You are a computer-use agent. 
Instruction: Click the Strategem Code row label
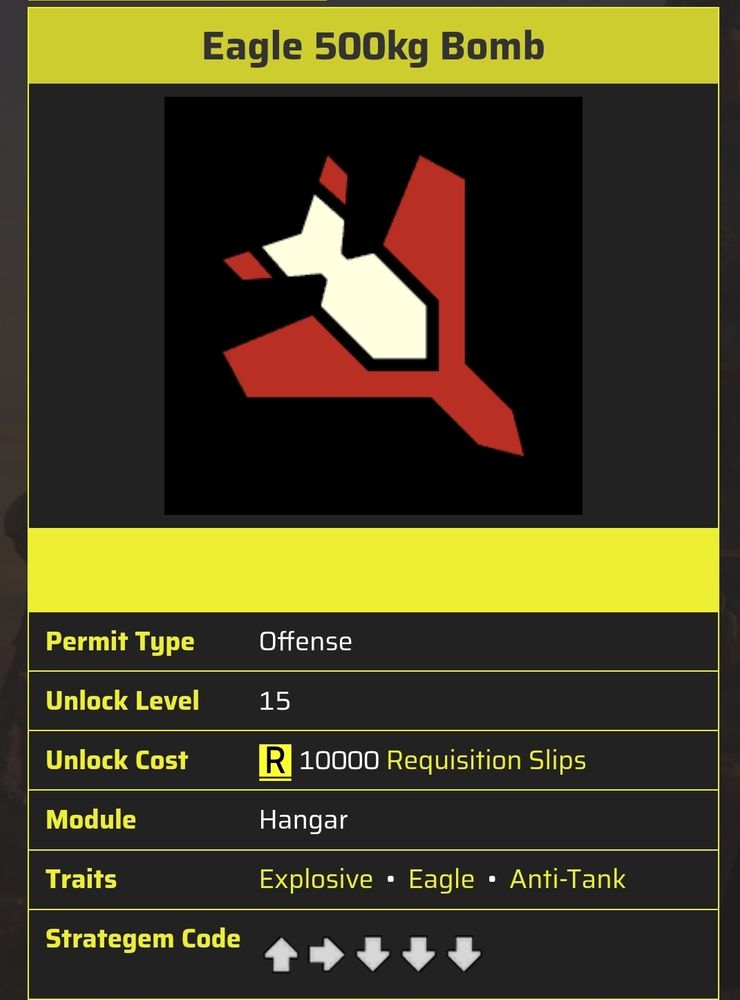142,938
